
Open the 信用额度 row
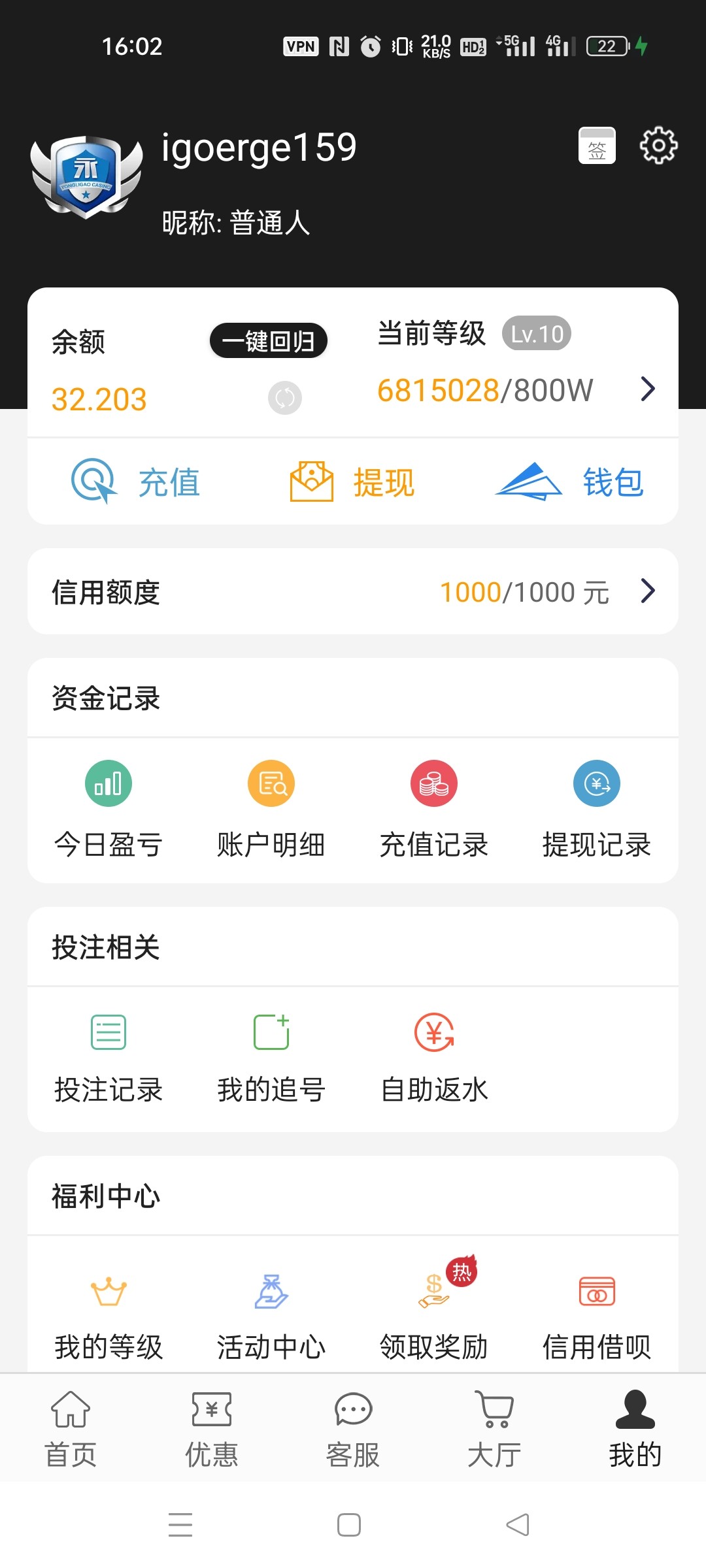(x=353, y=592)
